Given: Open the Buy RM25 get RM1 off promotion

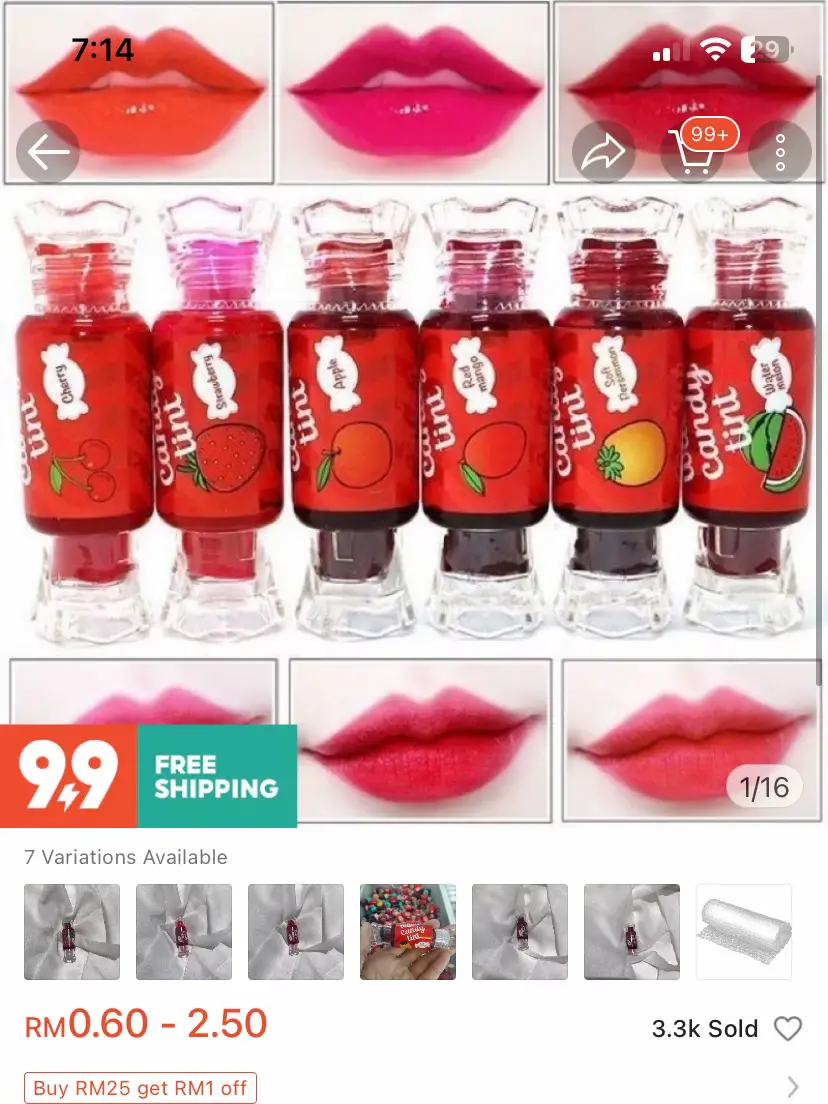Looking at the screenshot, I should (x=141, y=1088).
